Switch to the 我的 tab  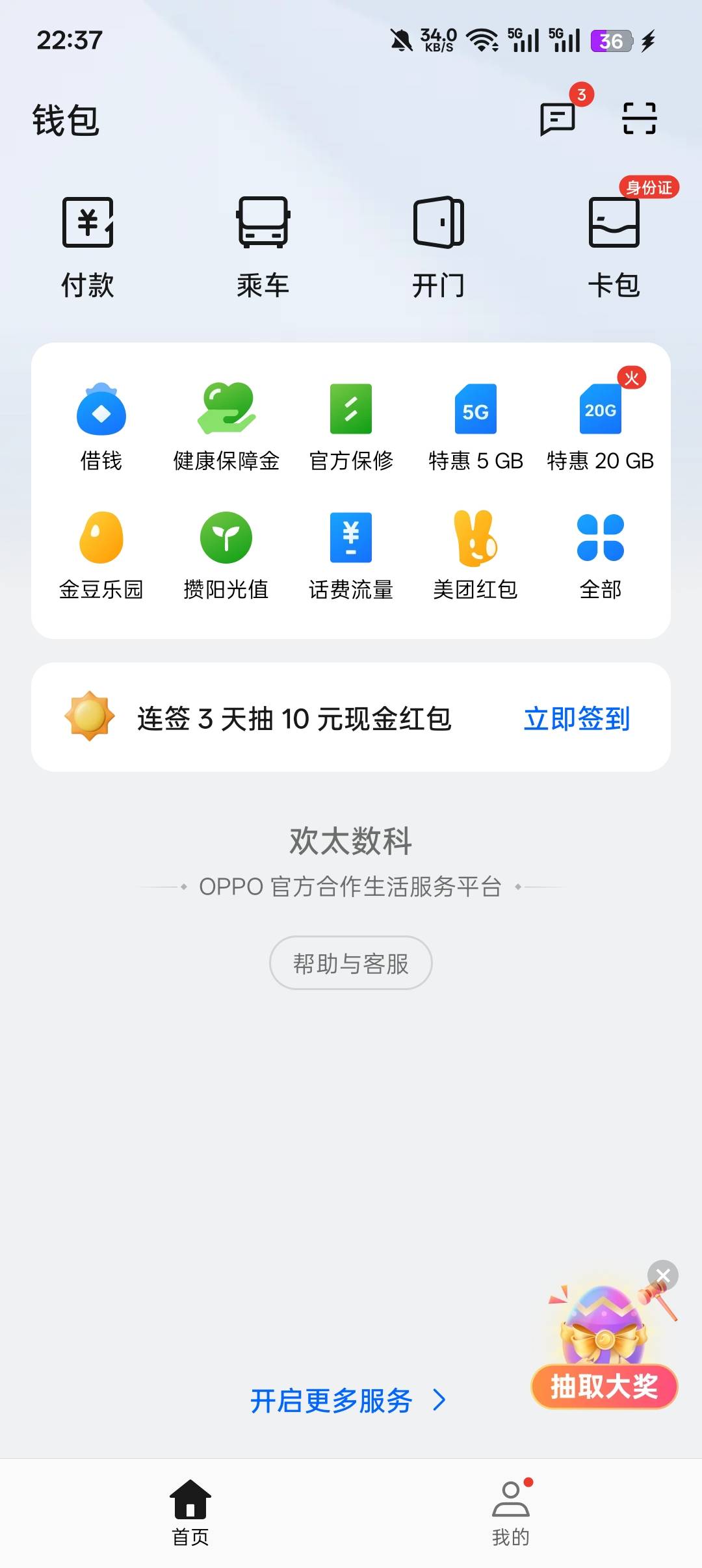pyautogui.click(x=511, y=1512)
